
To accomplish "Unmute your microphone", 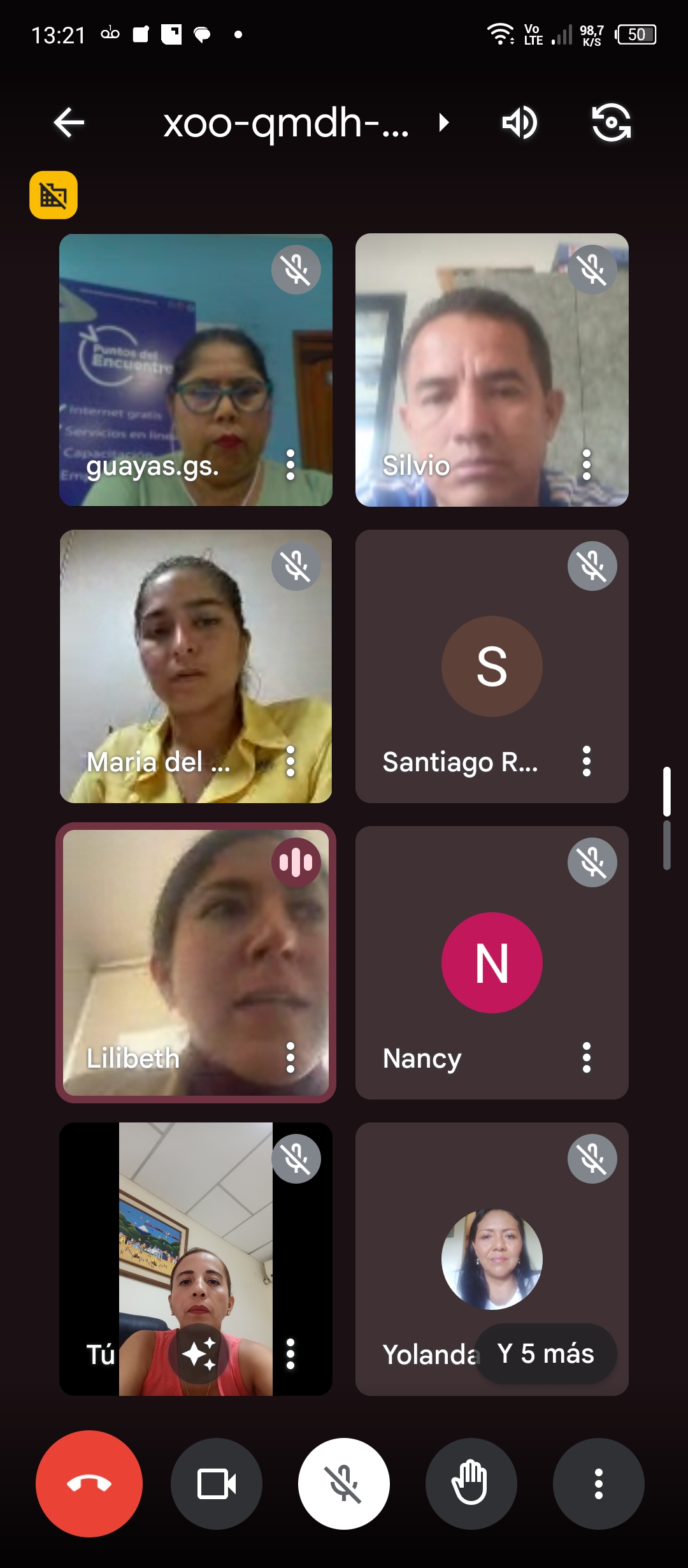I will point(344,1483).
